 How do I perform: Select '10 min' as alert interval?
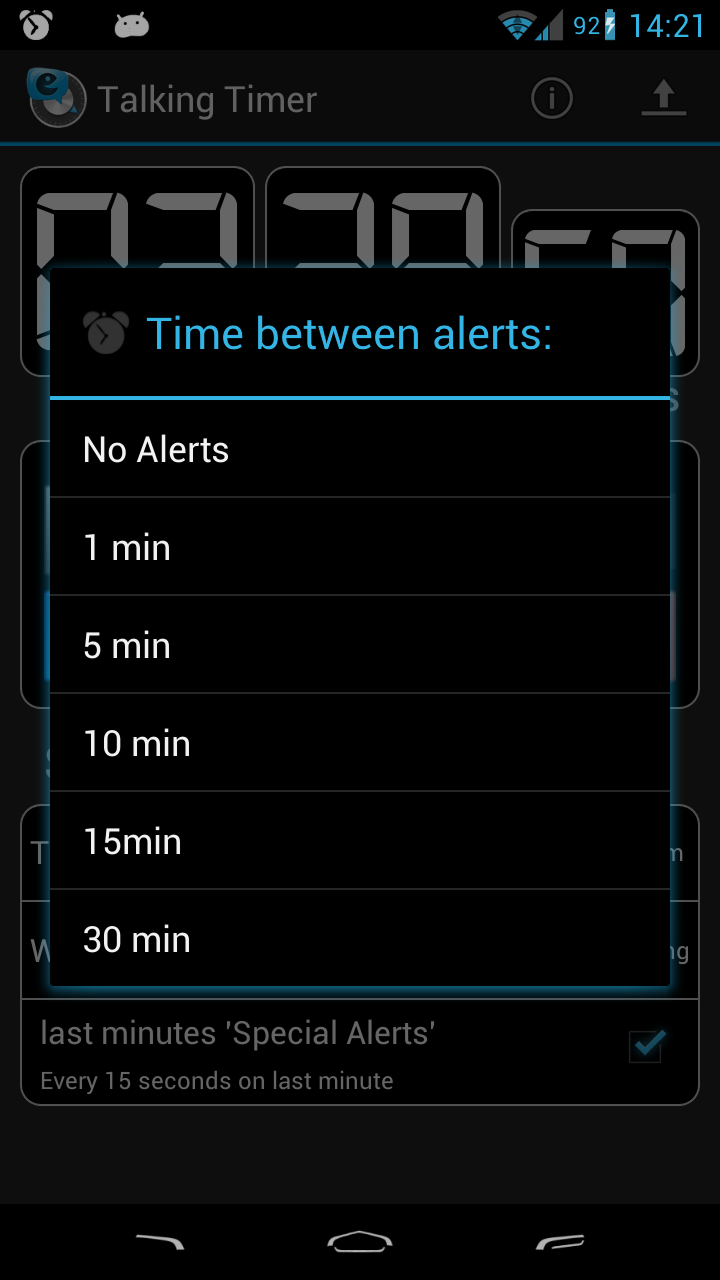click(360, 743)
